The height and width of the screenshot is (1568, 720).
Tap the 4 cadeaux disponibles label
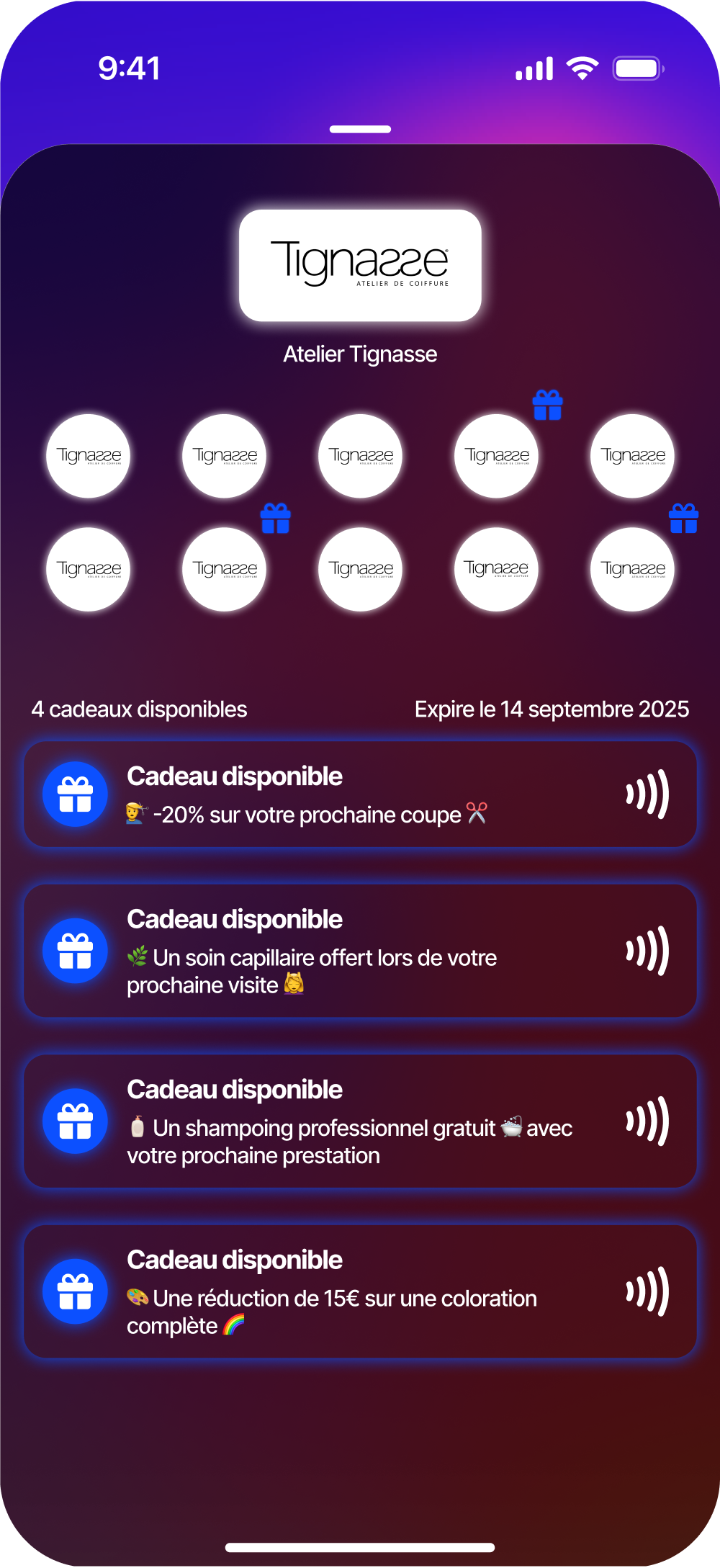139,709
